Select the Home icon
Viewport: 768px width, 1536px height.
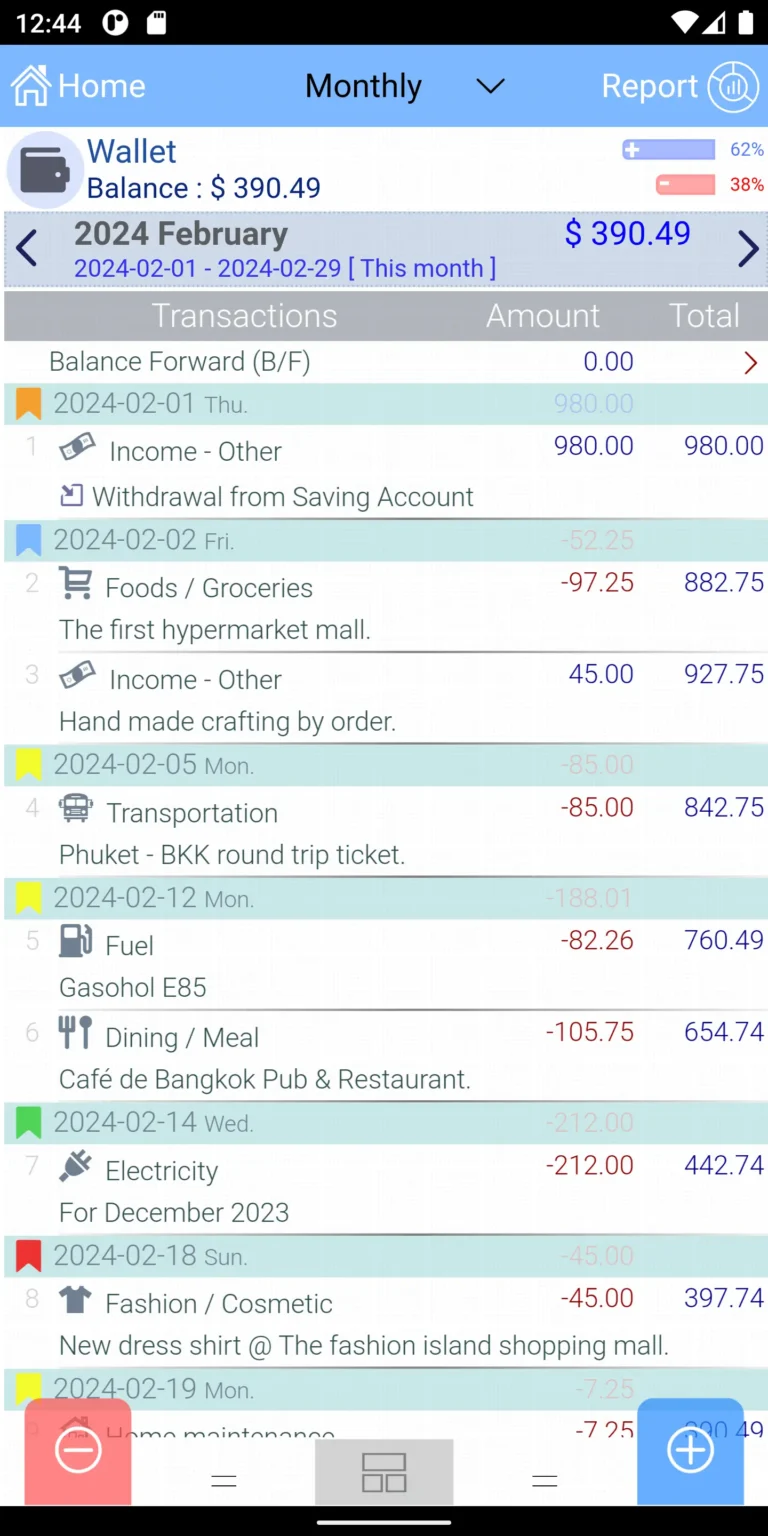31,86
